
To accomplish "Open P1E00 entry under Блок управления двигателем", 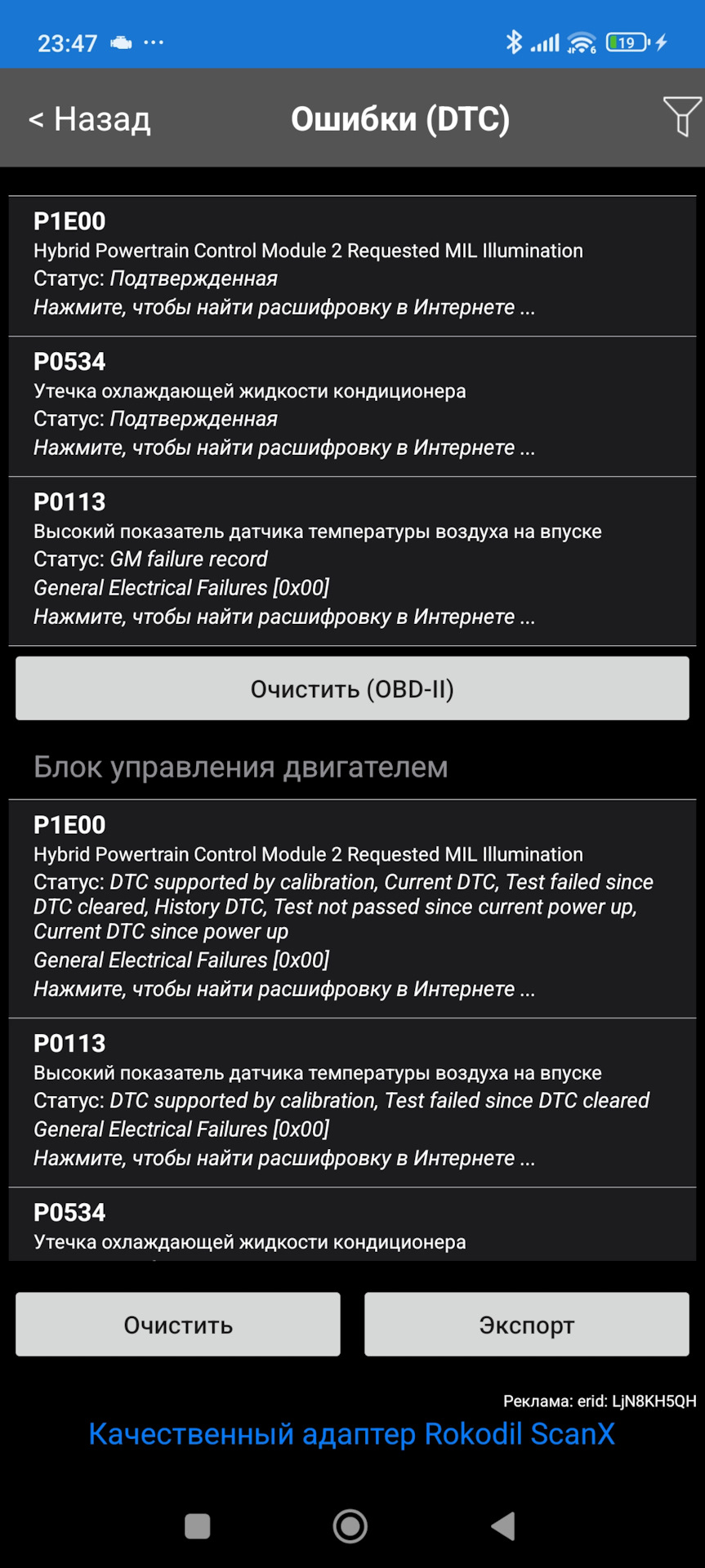I will pos(352,906).
